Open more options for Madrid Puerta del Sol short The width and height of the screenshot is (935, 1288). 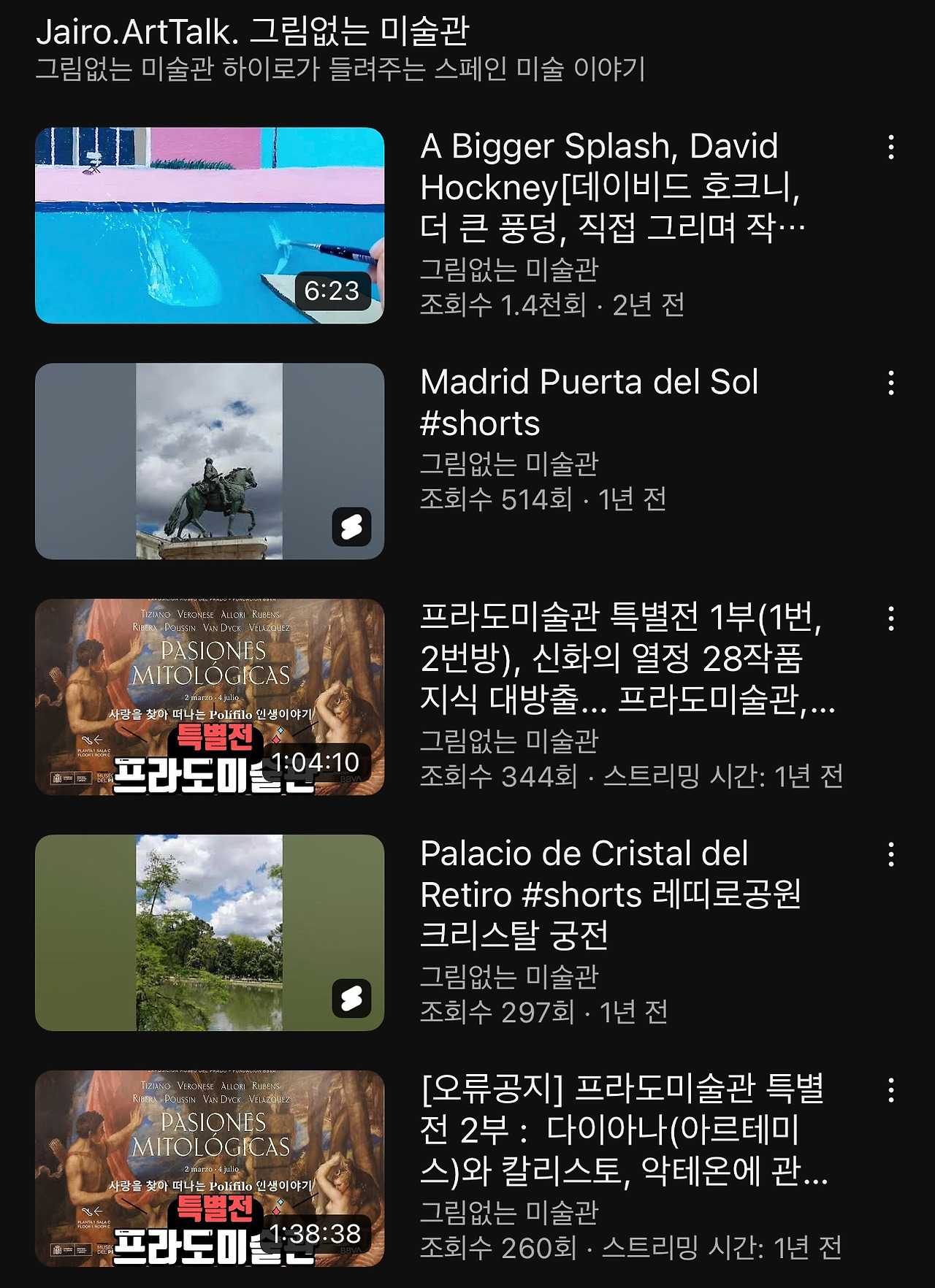tap(890, 383)
